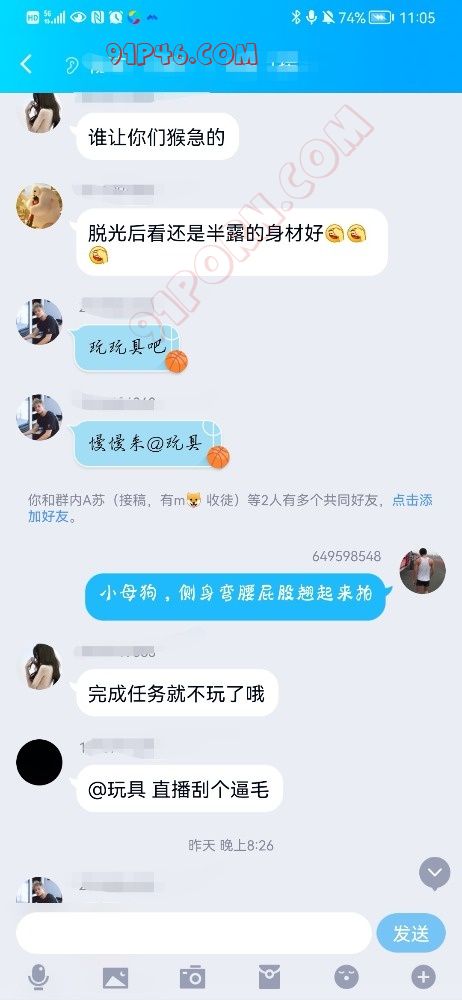The image size is (462, 1000).
Task: Open avatar beside message 玩玩具吧
Action: pyautogui.click(x=40, y=322)
